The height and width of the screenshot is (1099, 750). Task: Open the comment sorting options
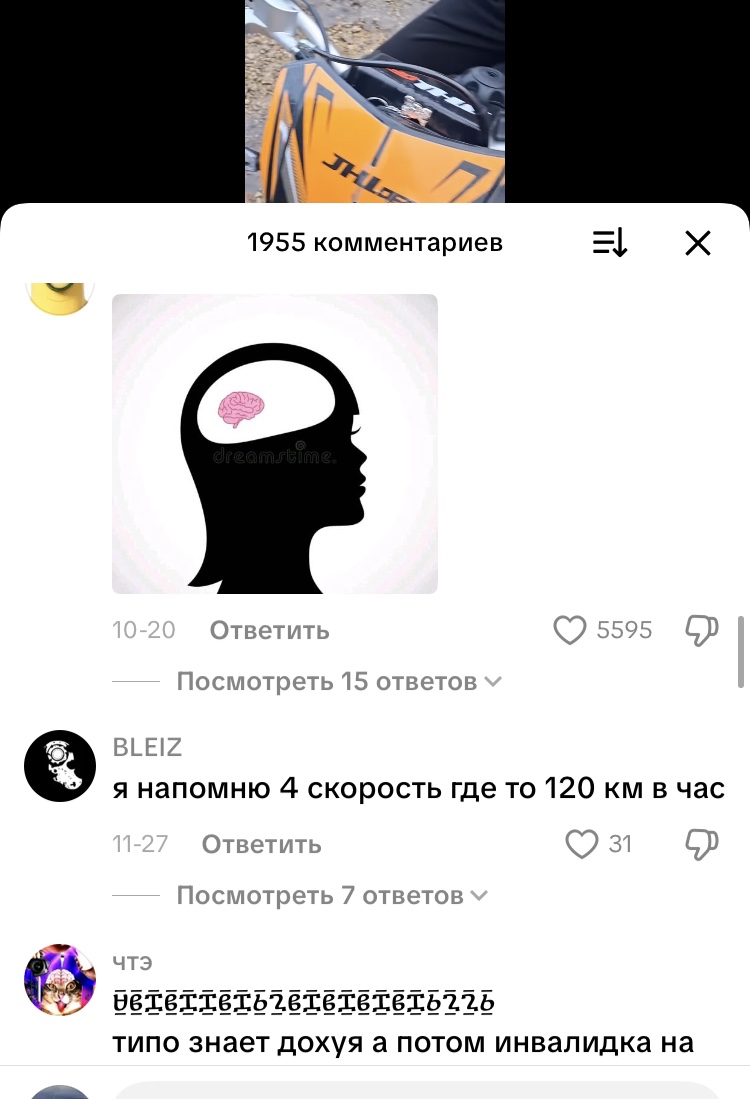point(609,243)
